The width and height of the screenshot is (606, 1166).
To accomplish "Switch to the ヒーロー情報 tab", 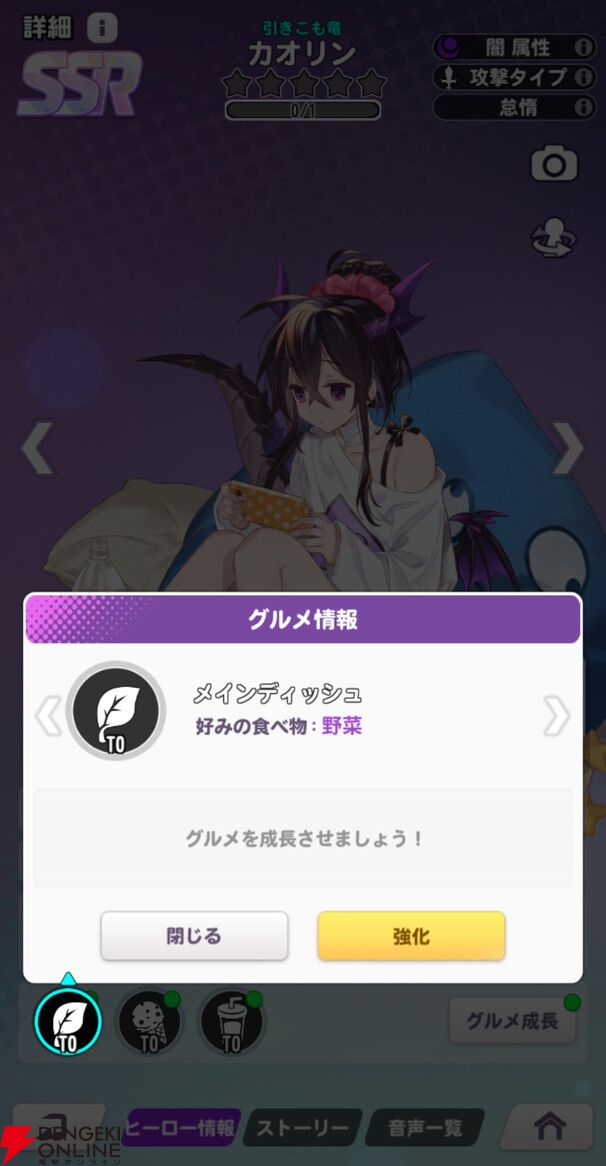I will coord(183,1128).
